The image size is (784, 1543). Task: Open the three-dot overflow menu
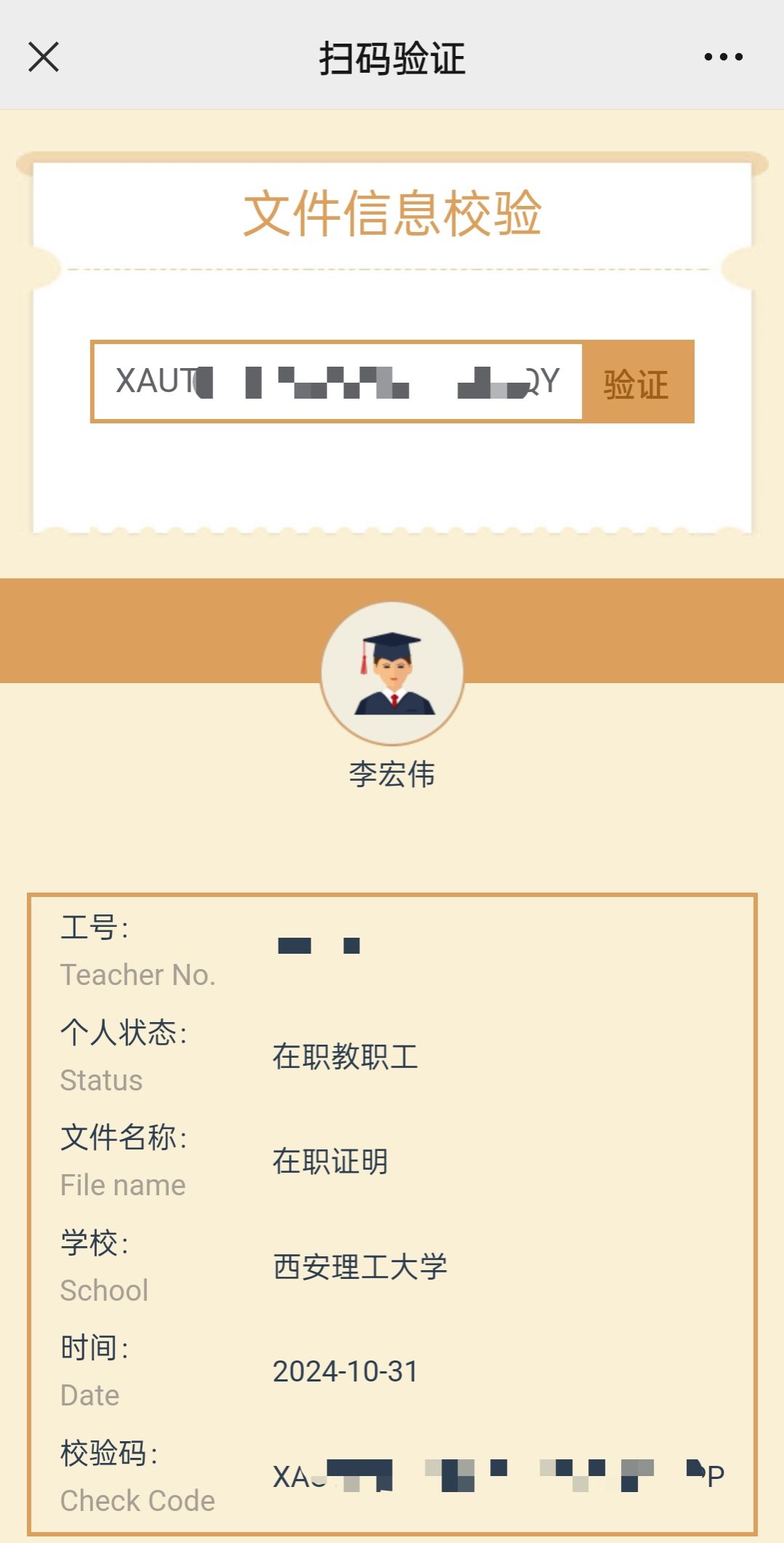[723, 57]
